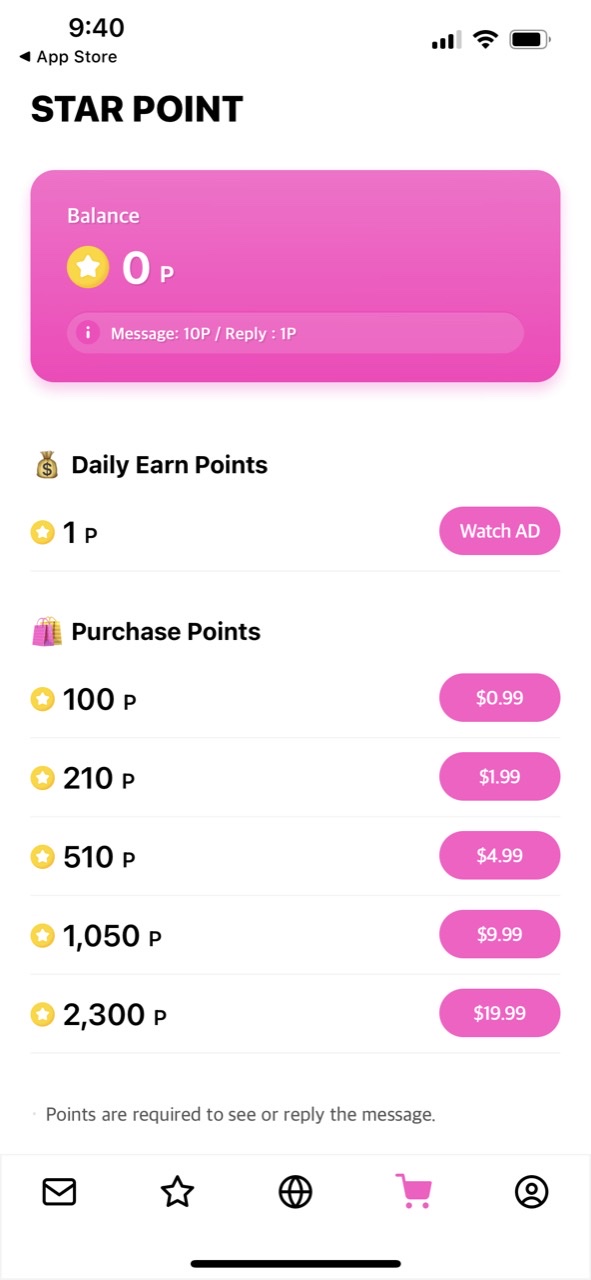This screenshot has height=1280, width=591.
Task: Buy 1,050 points for $9.99
Action: coord(499,934)
